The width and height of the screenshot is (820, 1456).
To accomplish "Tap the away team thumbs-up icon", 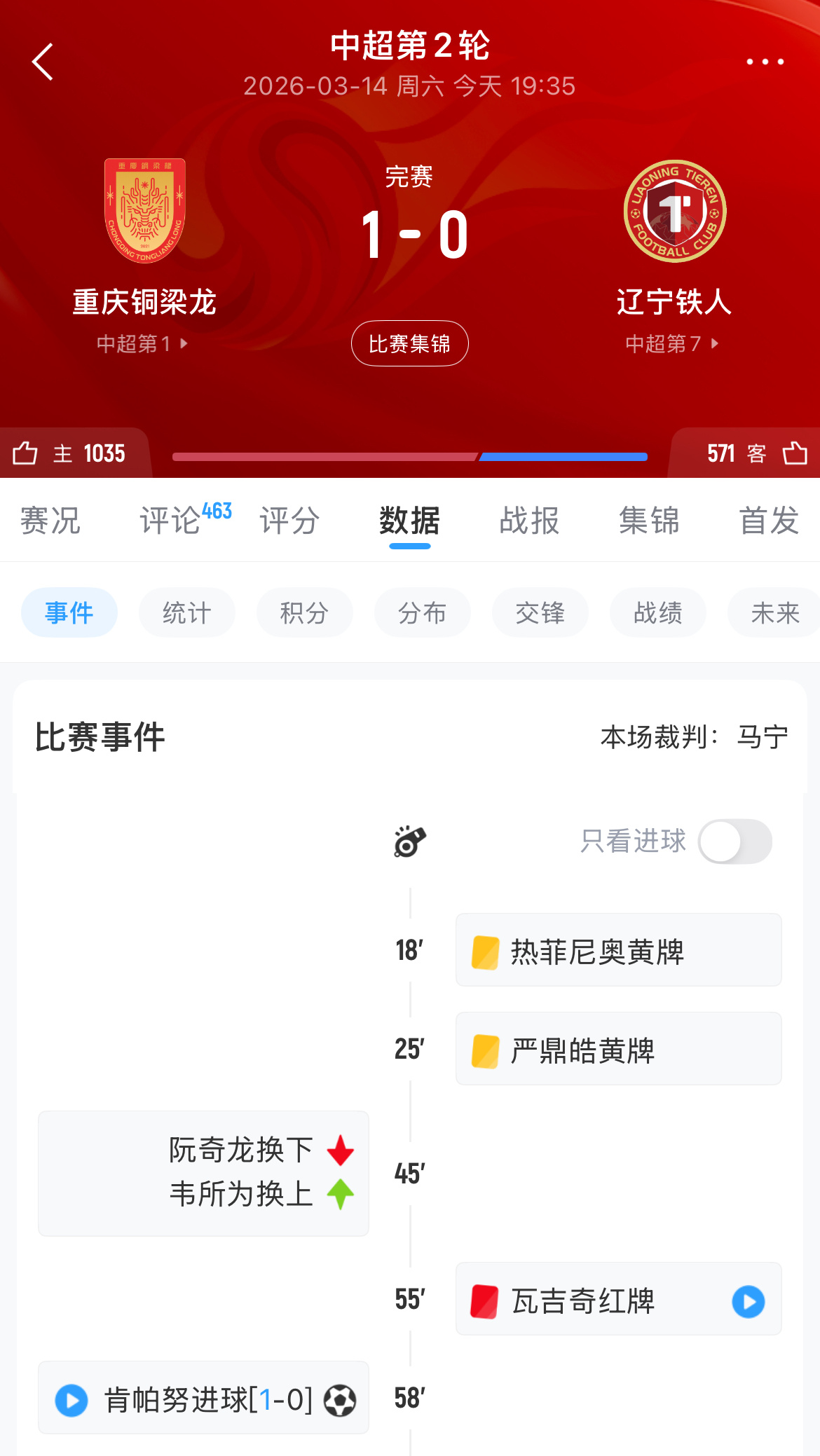I will point(794,453).
